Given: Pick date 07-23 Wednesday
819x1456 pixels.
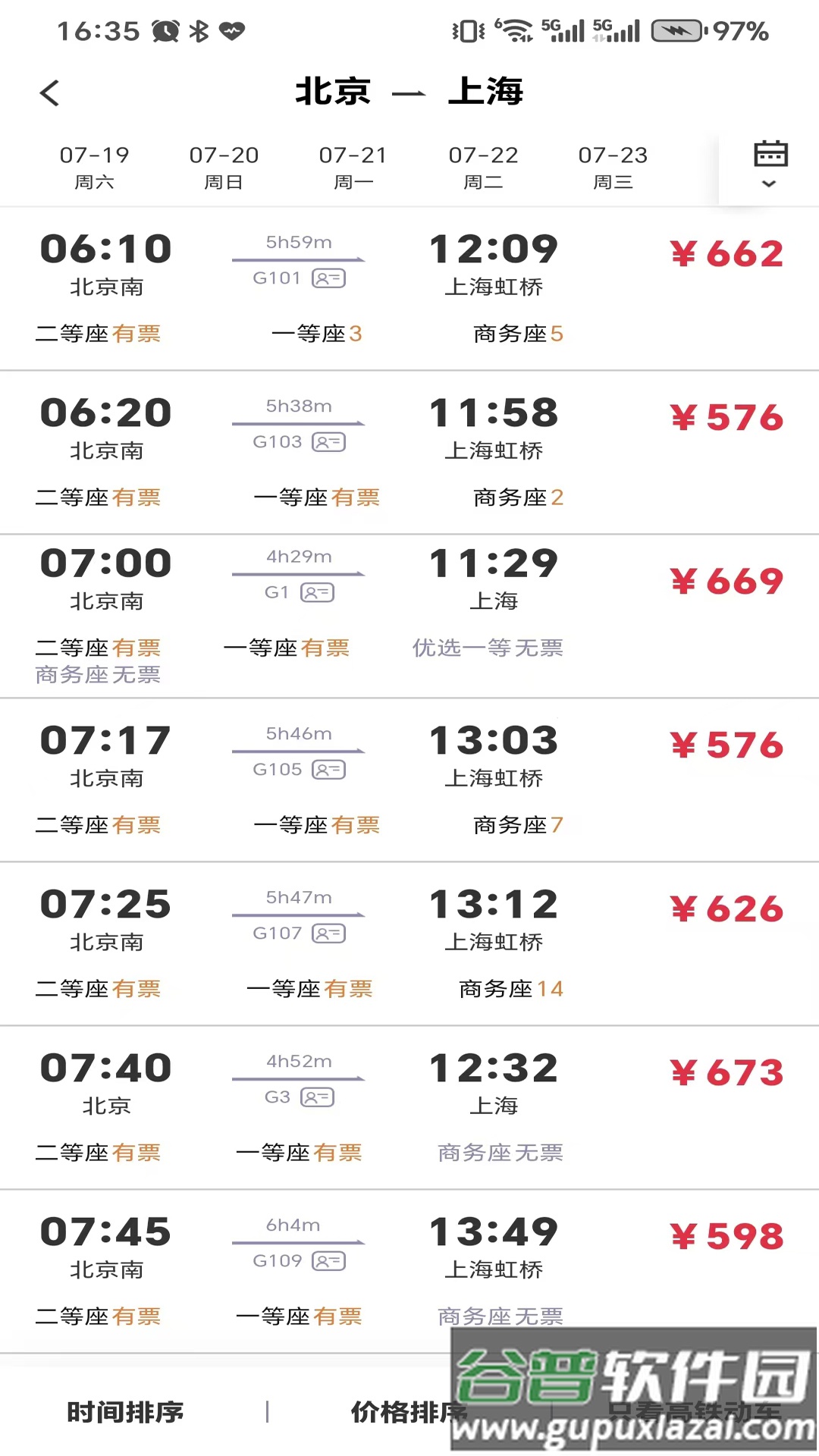Looking at the screenshot, I should (x=613, y=167).
